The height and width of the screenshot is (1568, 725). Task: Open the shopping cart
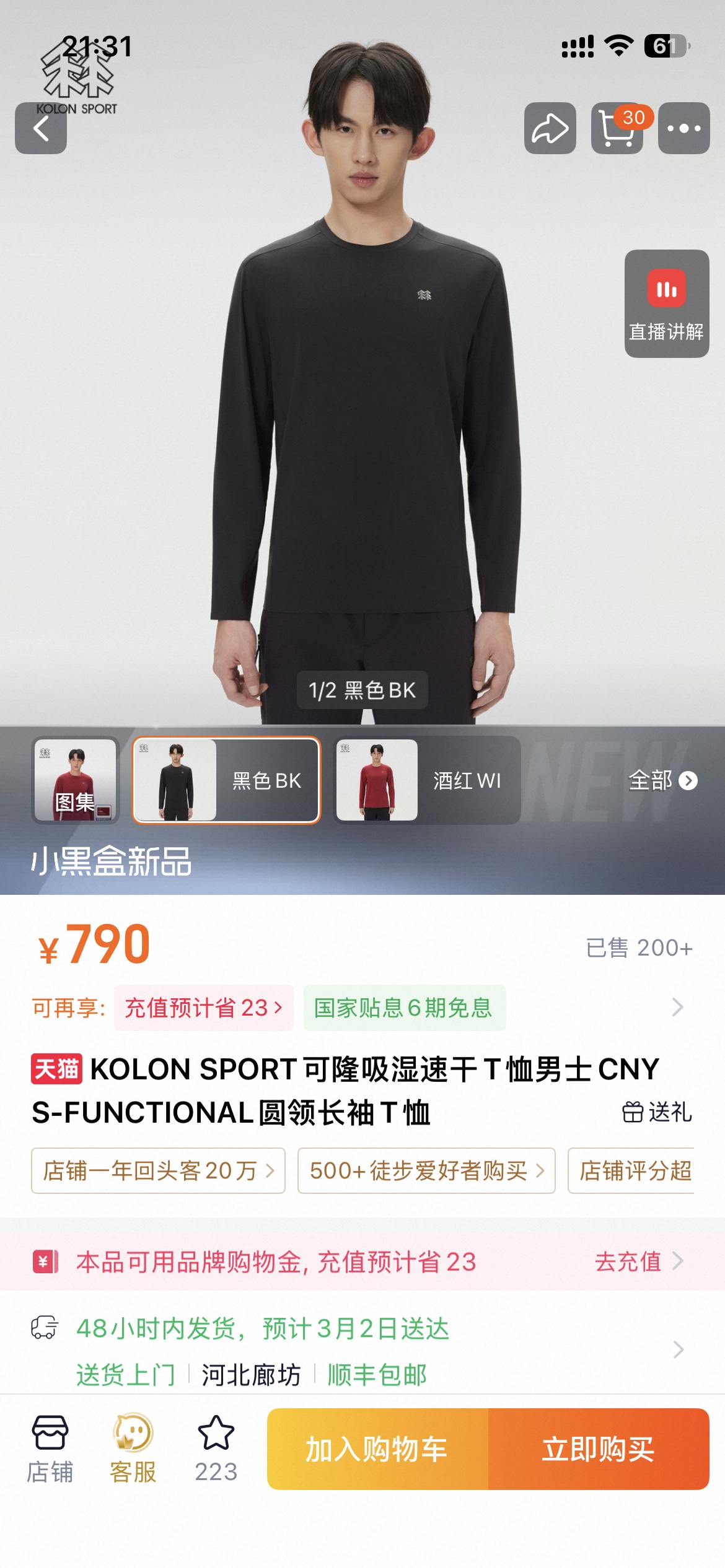(x=617, y=128)
